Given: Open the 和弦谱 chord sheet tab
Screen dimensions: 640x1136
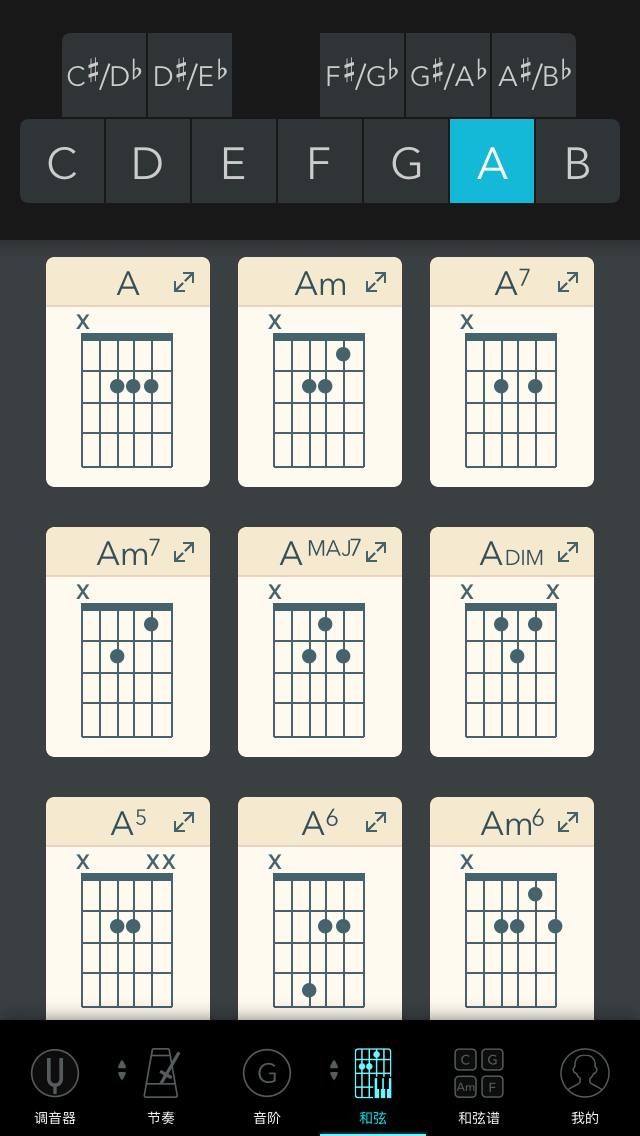Looking at the screenshot, I should (x=479, y=1086).
